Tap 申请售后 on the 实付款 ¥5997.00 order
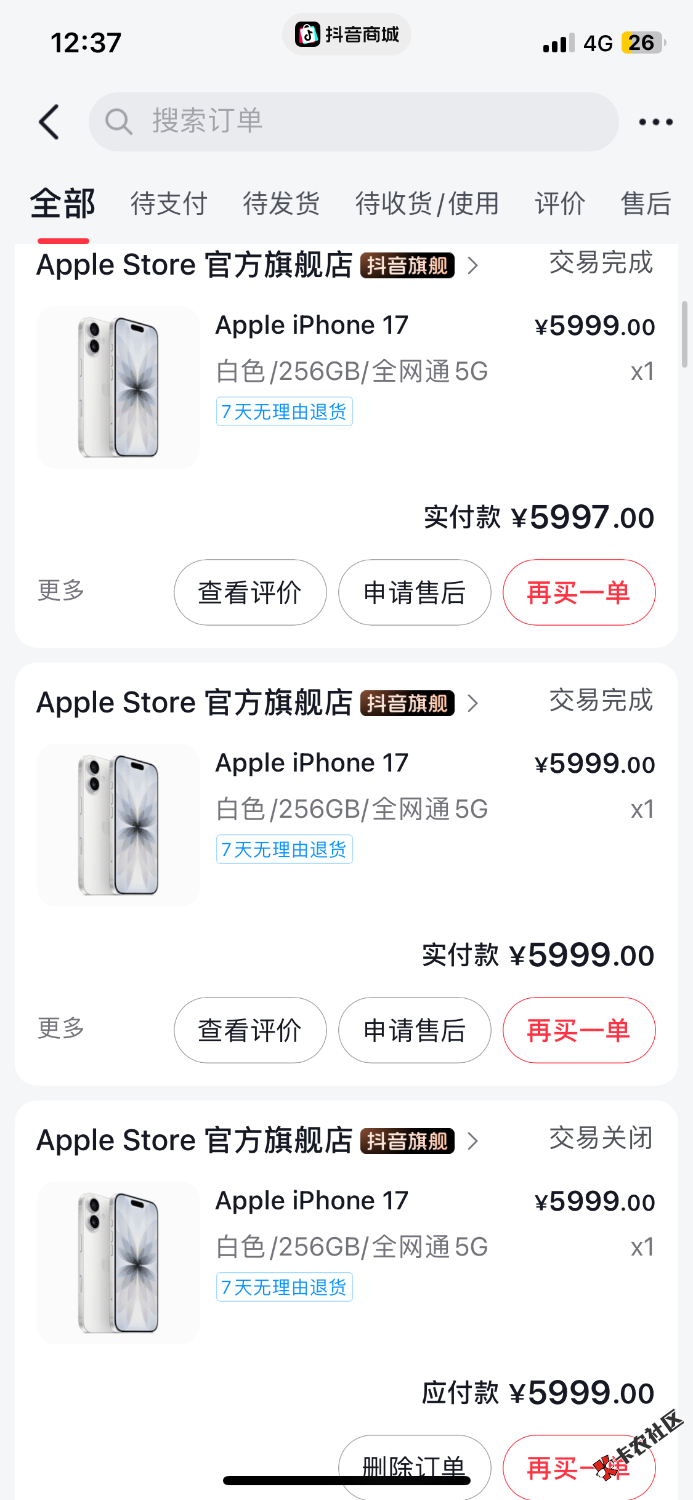Image resolution: width=693 pixels, height=1500 pixels. 414,593
